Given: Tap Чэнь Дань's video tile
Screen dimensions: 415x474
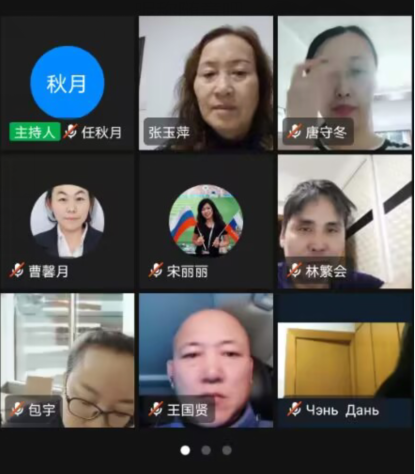Looking at the screenshot, I should click(x=345, y=360).
